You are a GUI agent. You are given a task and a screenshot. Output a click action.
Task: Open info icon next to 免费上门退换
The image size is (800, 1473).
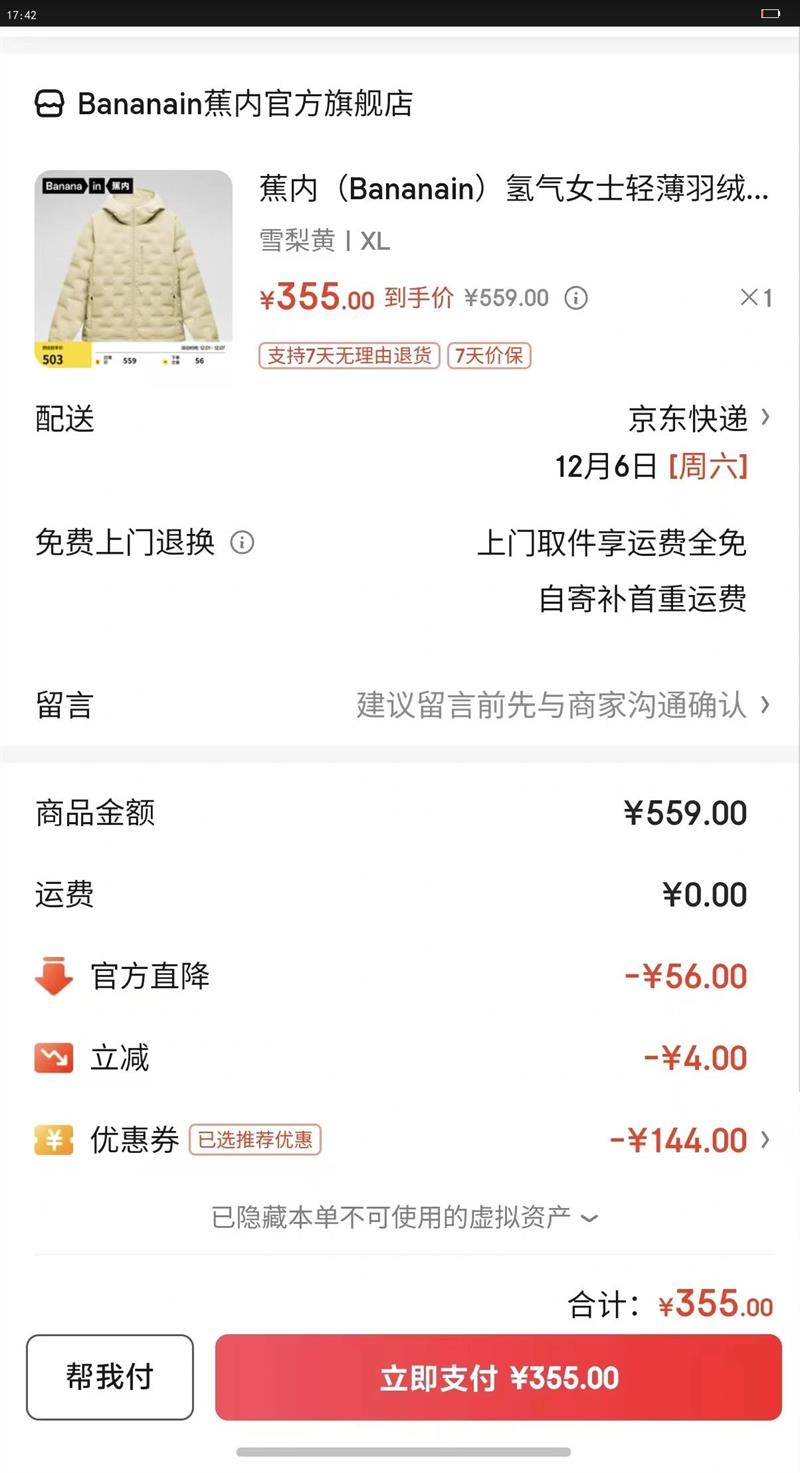pos(242,543)
